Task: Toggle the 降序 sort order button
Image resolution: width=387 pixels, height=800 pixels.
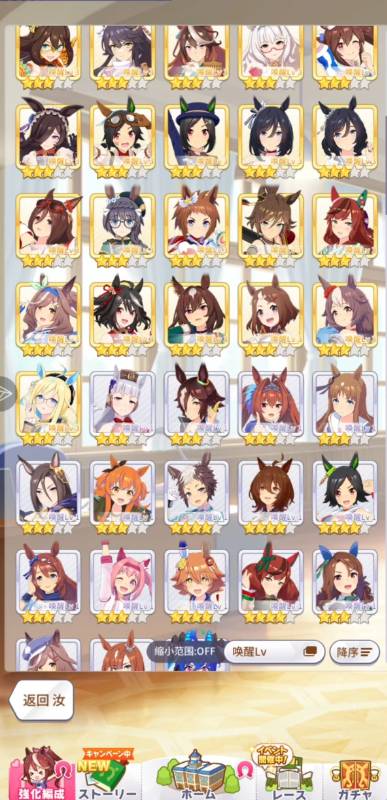Action: point(354,652)
